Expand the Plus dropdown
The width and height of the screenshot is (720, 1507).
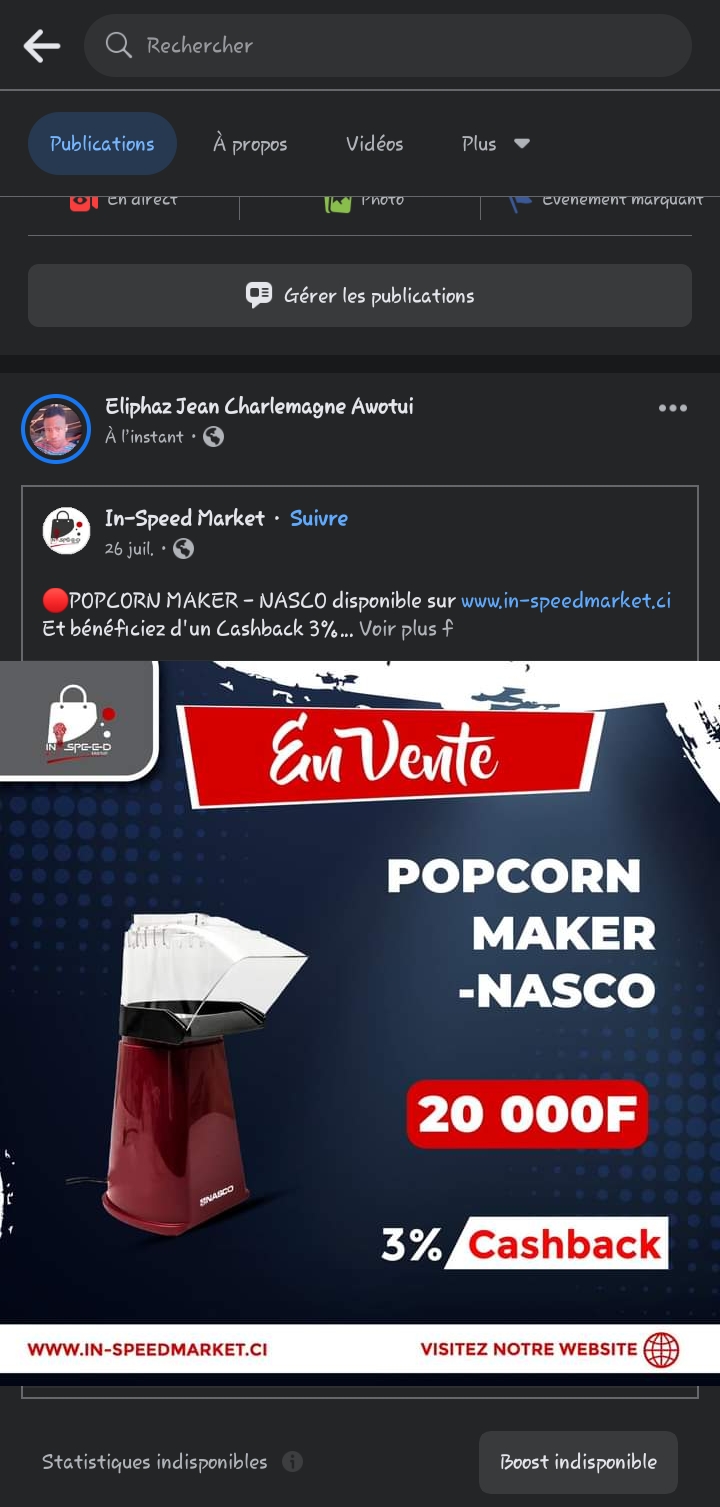[495, 143]
